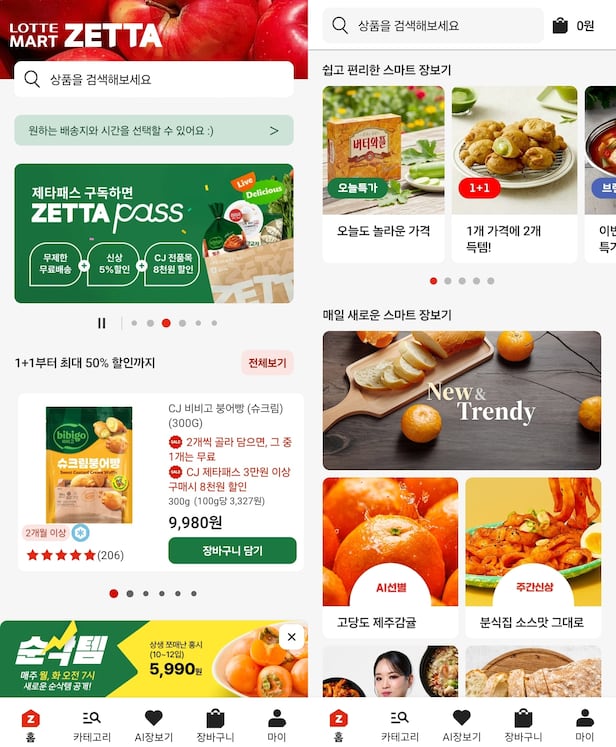View the 주간신상 분식집 소스맛 그대로 card
The width and height of the screenshot is (616, 747).
pyautogui.click(x=532, y=555)
